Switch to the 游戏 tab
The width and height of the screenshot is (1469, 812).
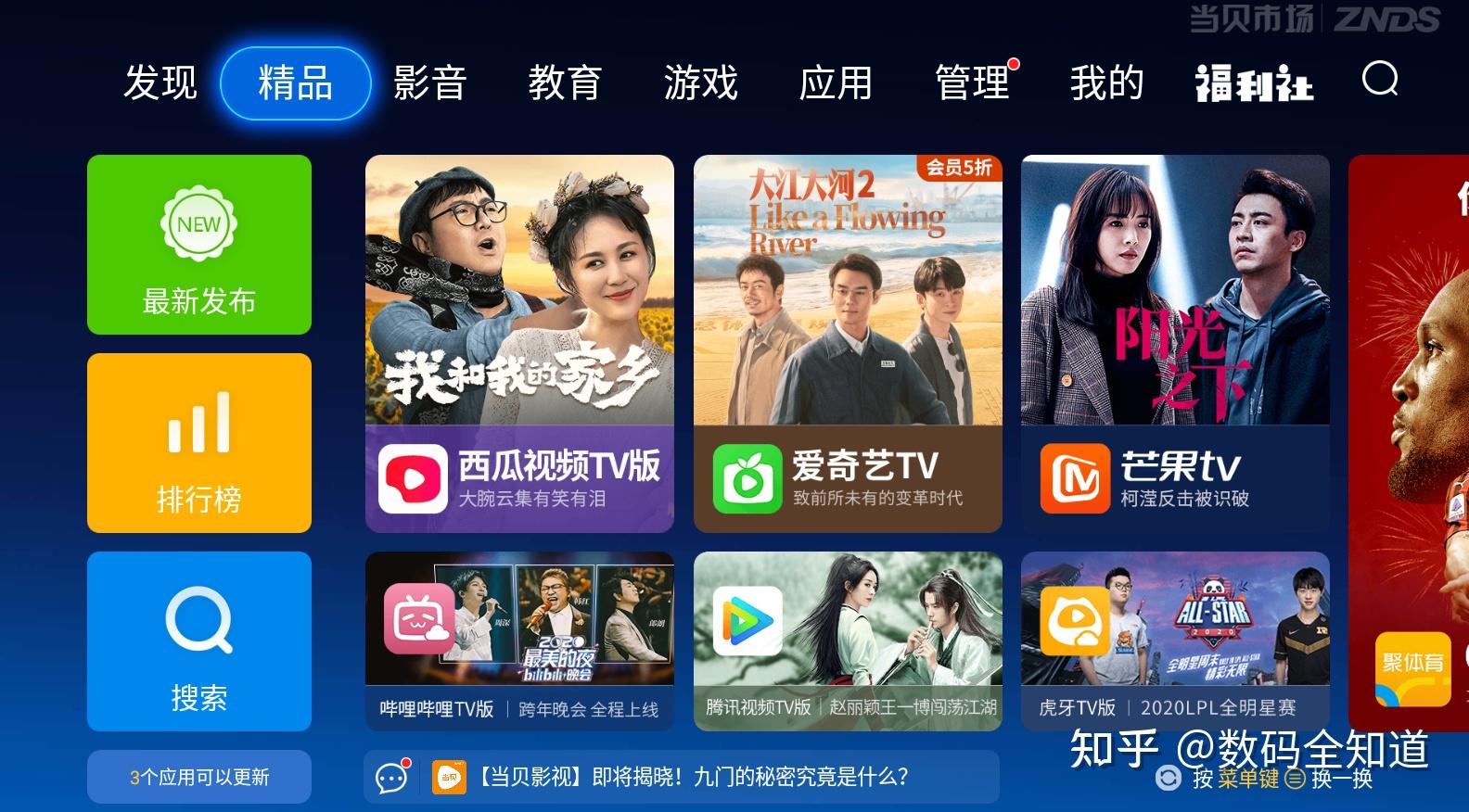click(700, 82)
